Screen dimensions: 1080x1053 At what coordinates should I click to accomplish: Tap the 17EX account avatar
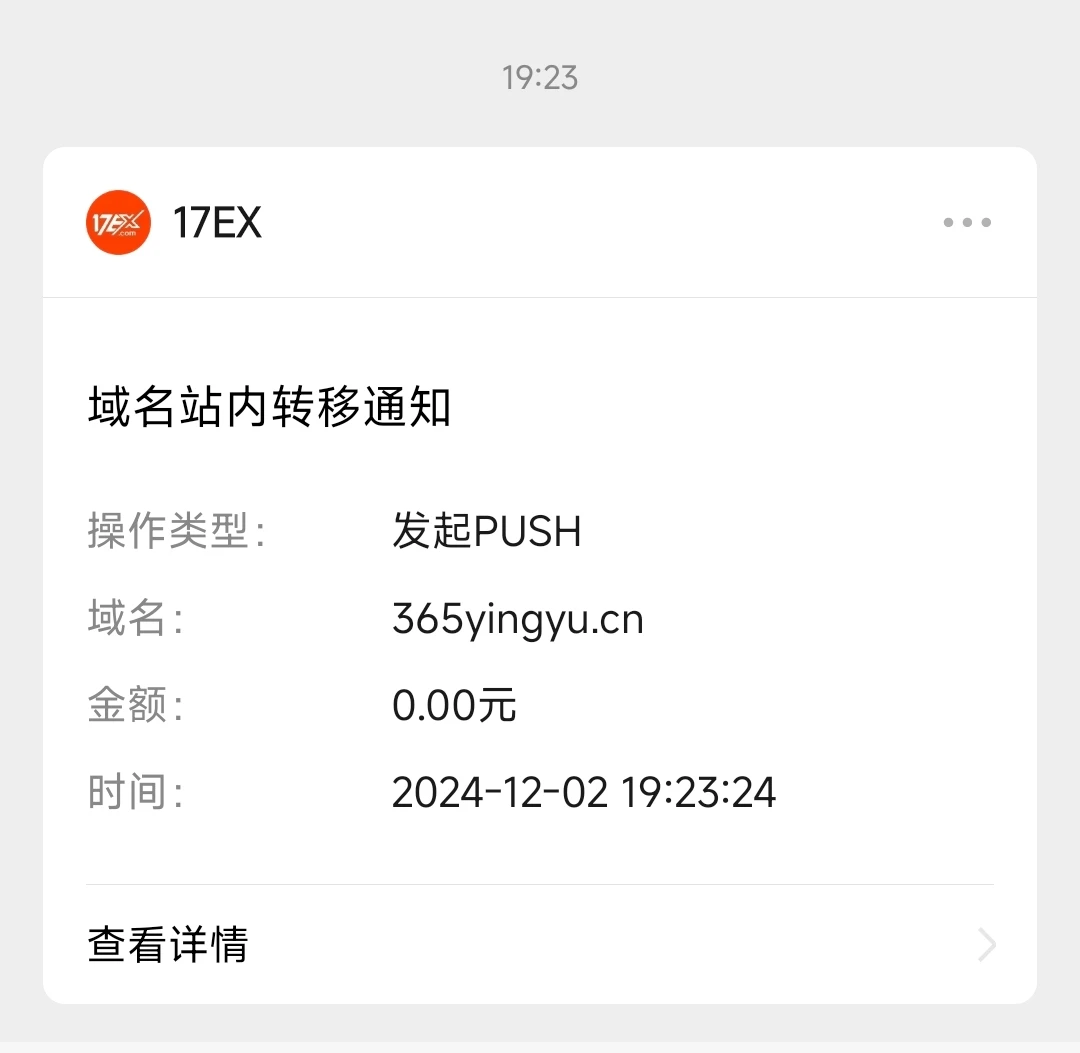pyautogui.click(x=118, y=222)
